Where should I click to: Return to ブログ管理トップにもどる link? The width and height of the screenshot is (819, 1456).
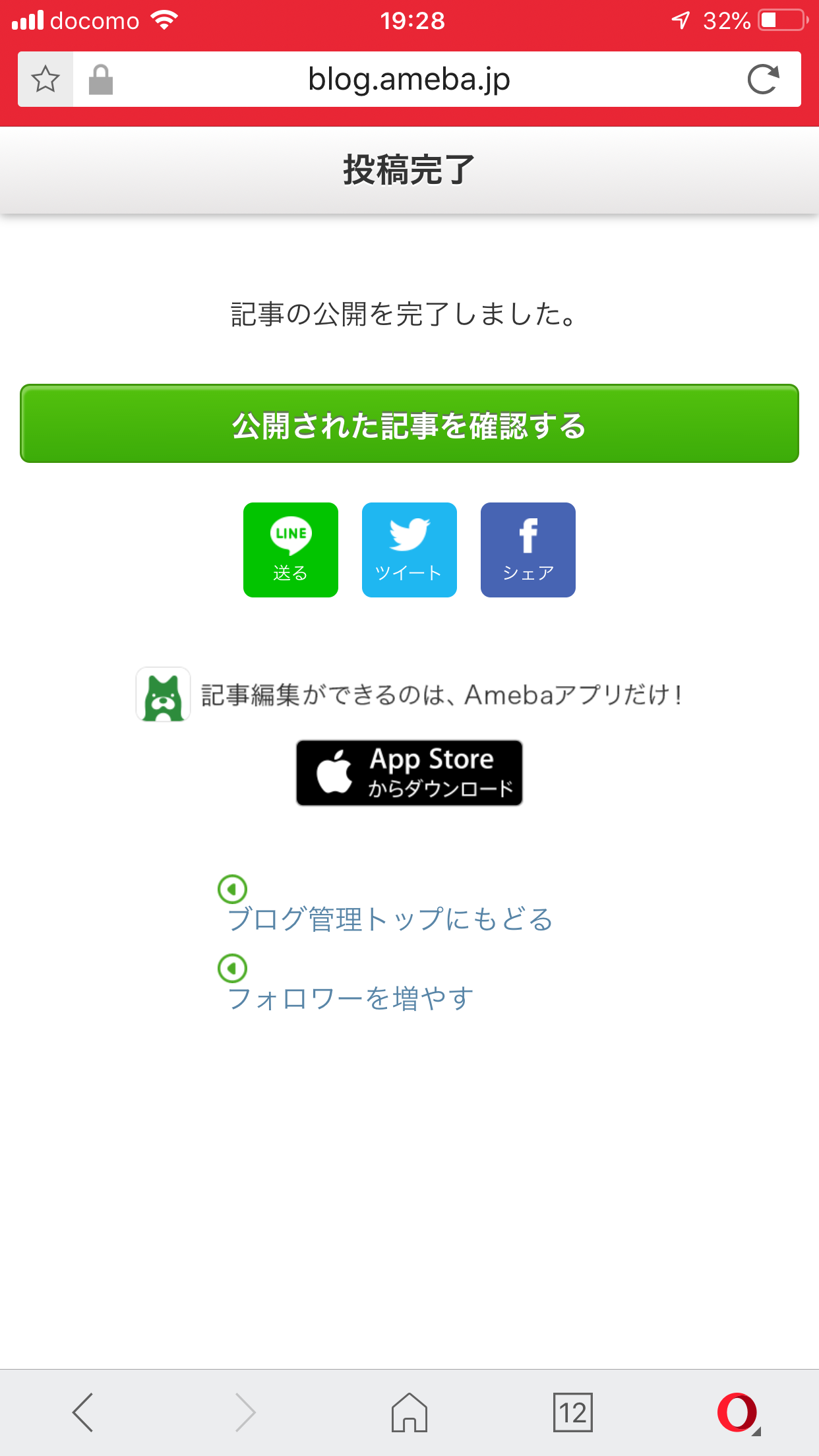[x=390, y=919]
